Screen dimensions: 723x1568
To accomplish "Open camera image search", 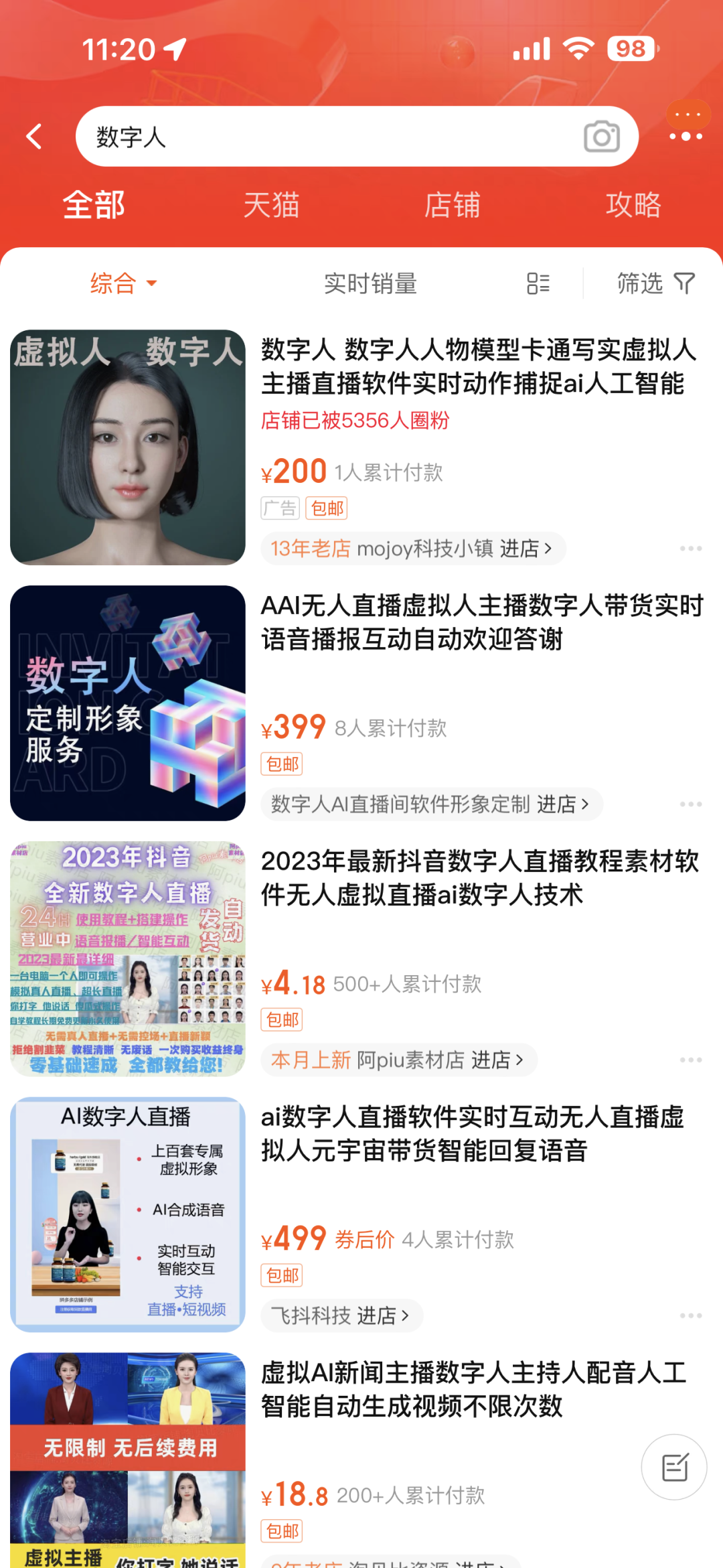I will pos(601,137).
